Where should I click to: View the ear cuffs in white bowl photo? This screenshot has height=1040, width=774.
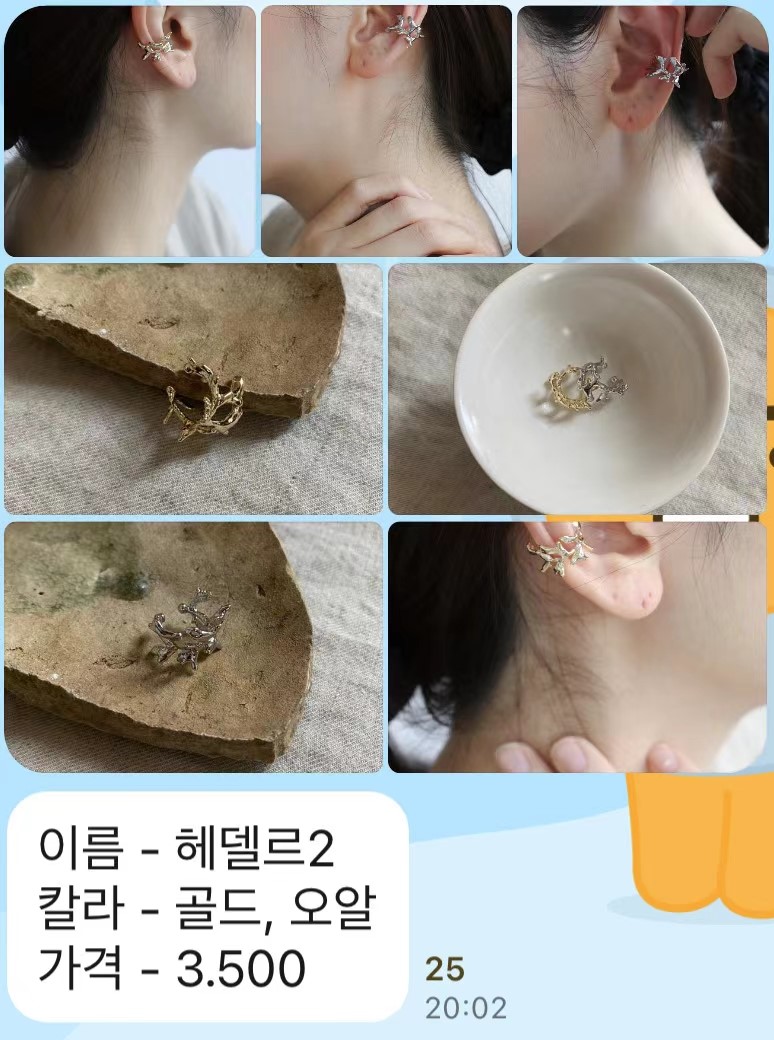tap(577, 389)
